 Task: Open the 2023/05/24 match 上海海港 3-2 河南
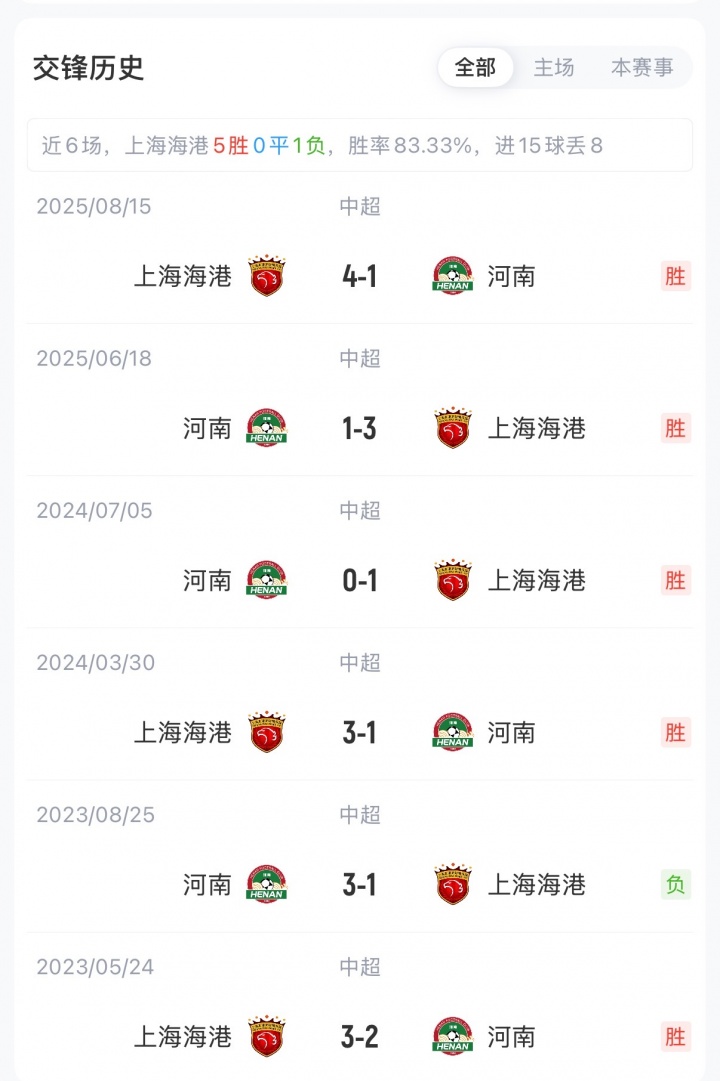pyautogui.click(x=360, y=1036)
